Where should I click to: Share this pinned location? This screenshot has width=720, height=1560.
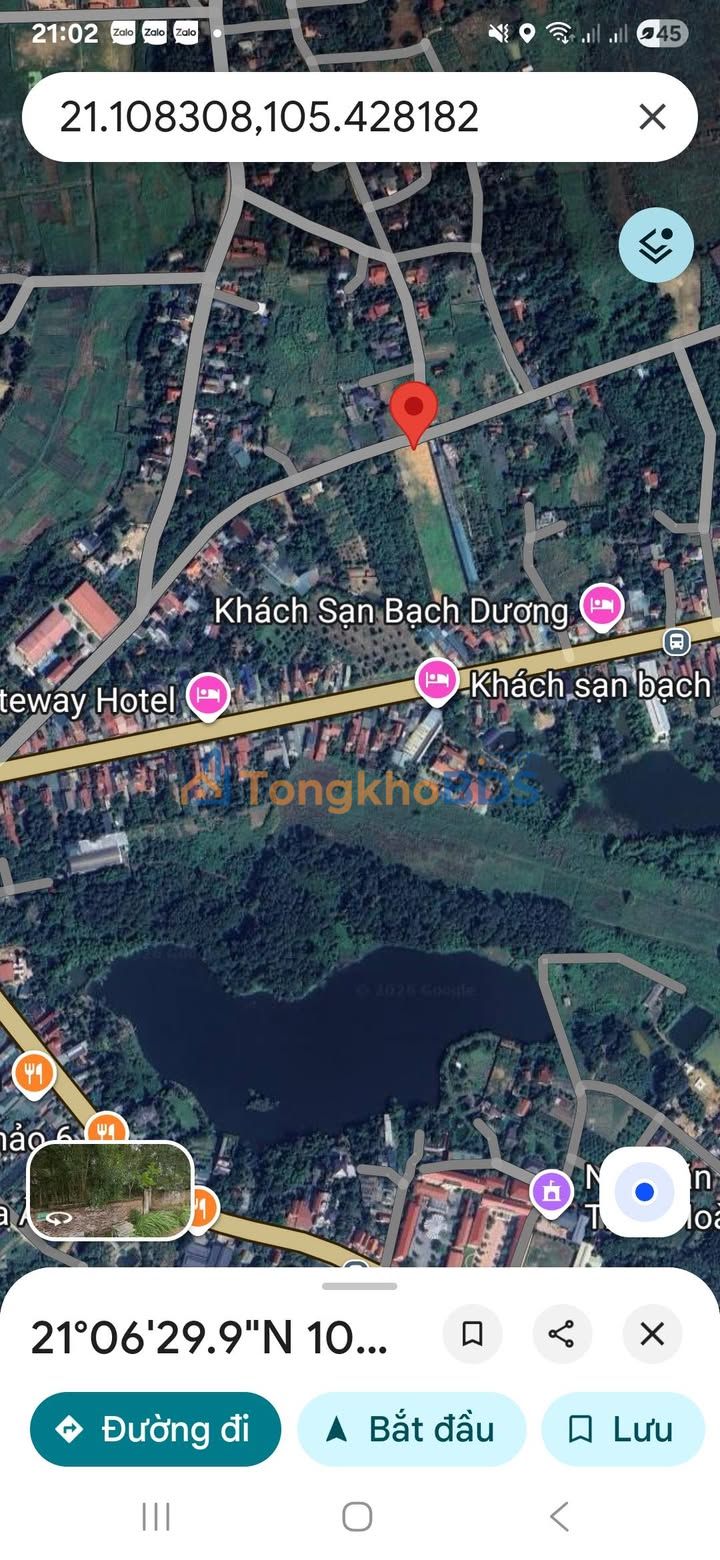(x=562, y=1334)
